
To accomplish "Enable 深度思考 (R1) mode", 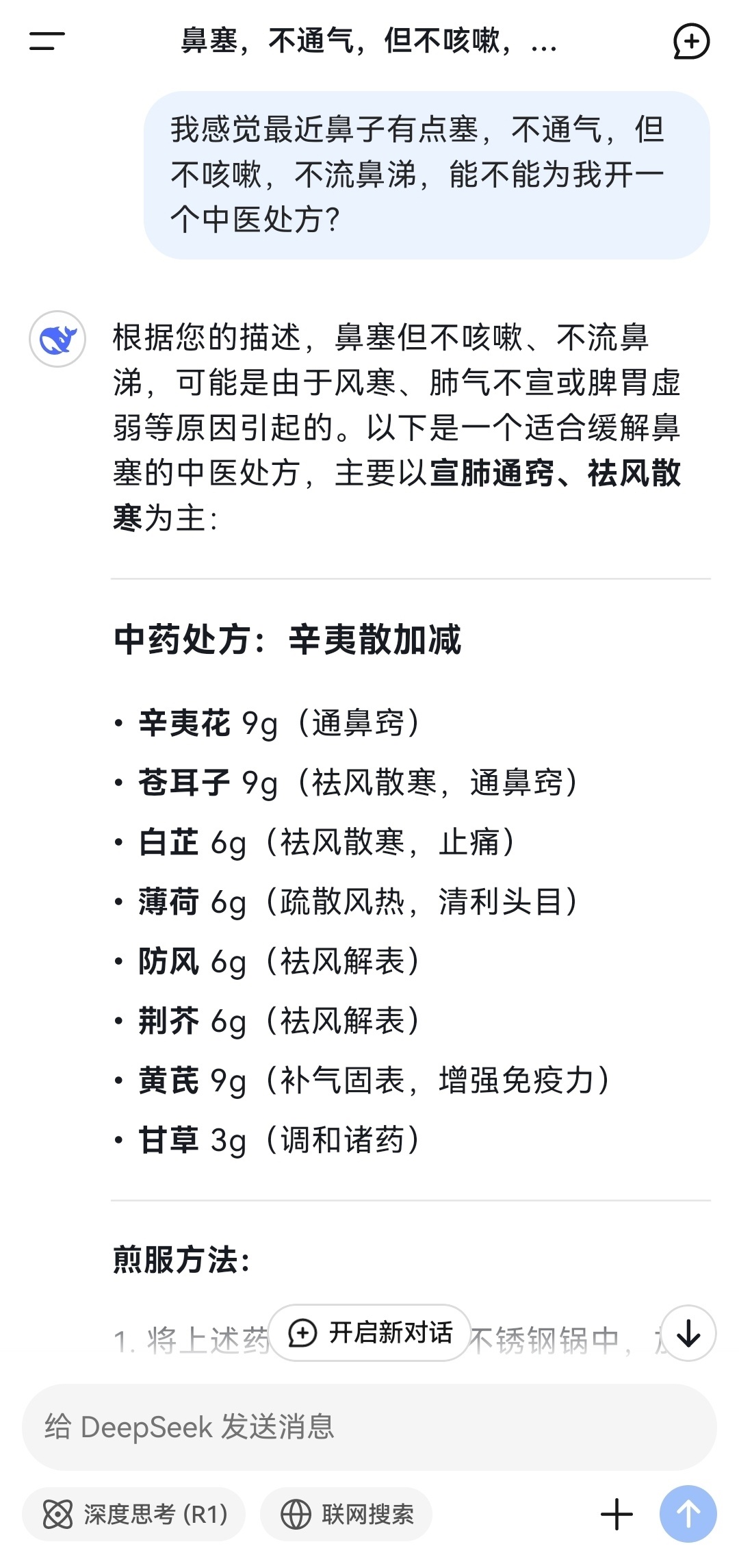I will coord(134,1514).
